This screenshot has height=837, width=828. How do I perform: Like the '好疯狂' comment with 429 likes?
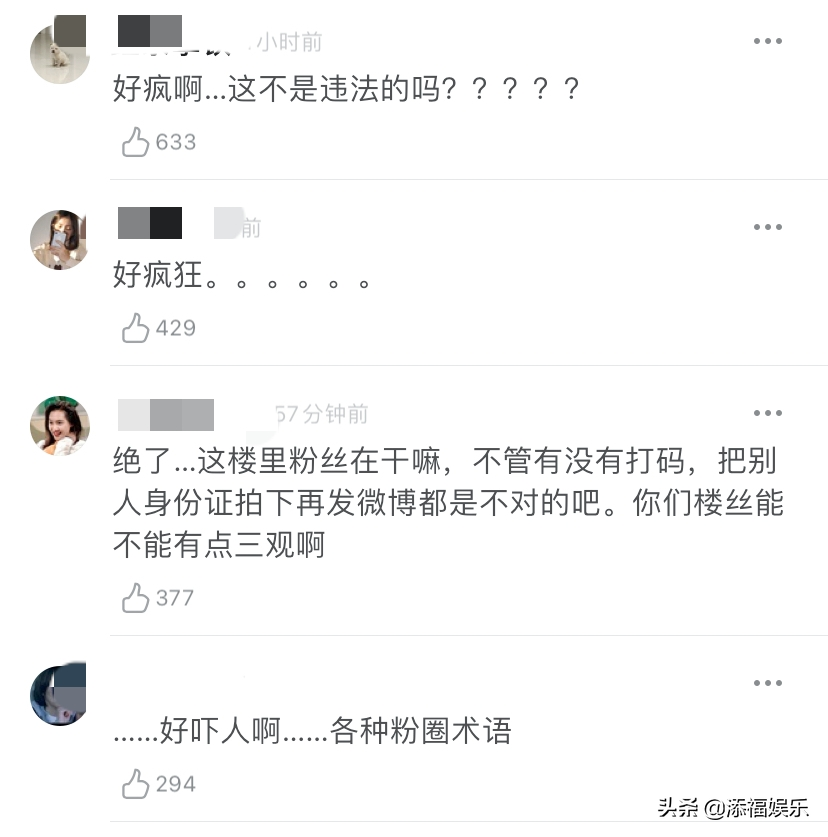pos(136,328)
